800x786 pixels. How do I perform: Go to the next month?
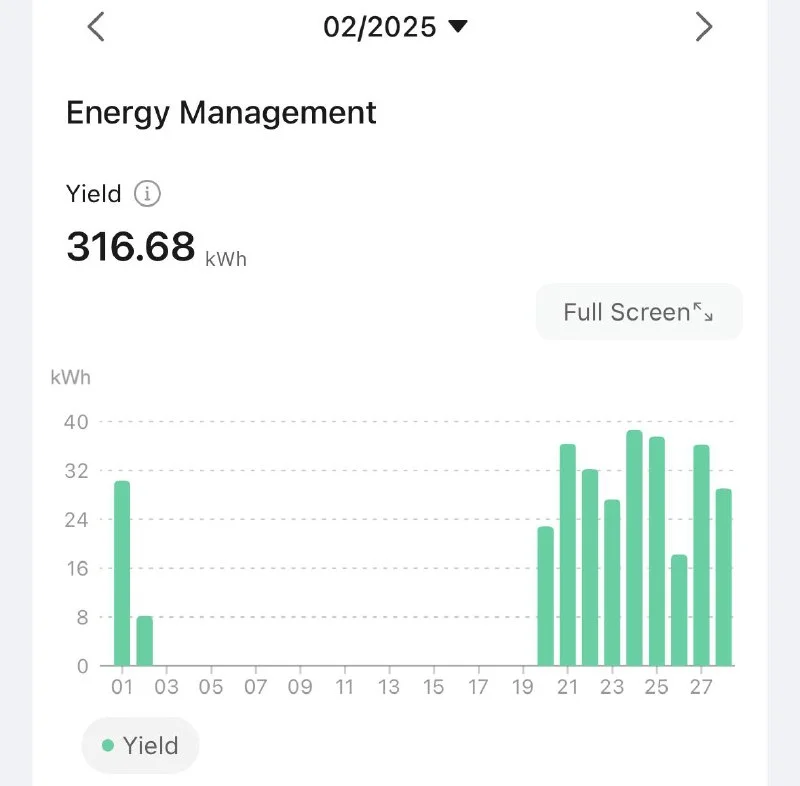tap(704, 27)
